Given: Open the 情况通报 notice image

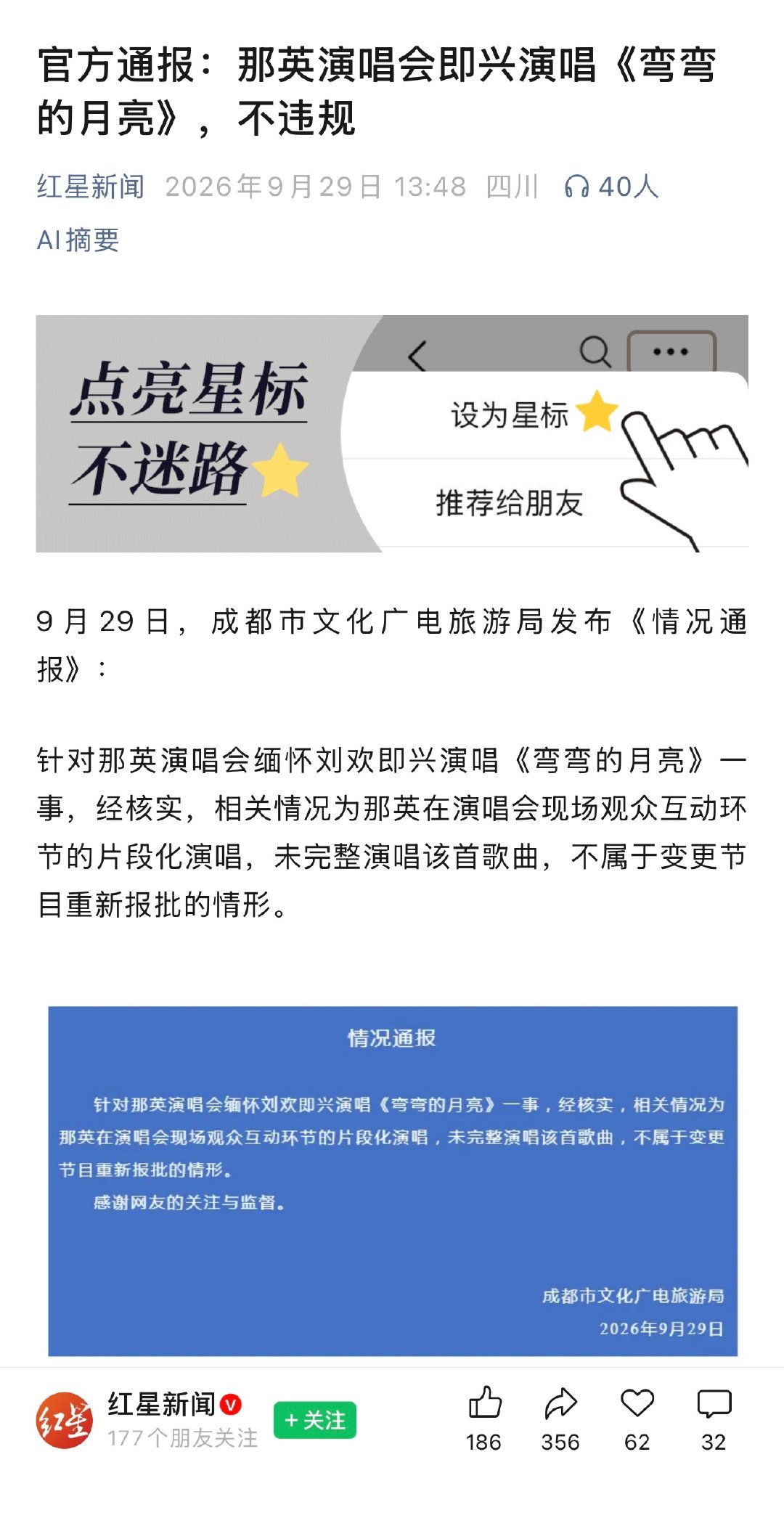Looking at the screenshot, I should (x=393, y=1180).
